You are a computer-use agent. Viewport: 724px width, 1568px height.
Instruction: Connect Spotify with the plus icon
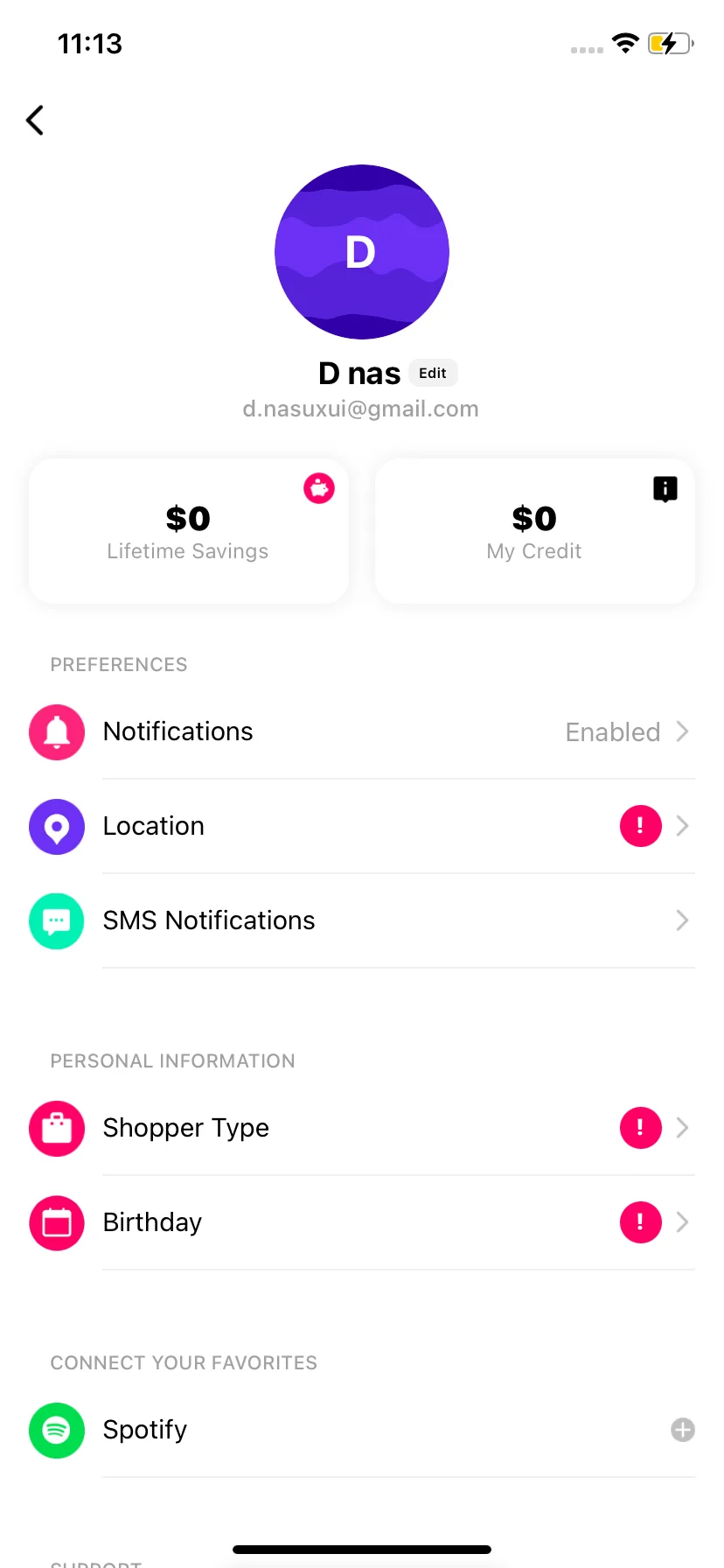tap(682, 1430)
